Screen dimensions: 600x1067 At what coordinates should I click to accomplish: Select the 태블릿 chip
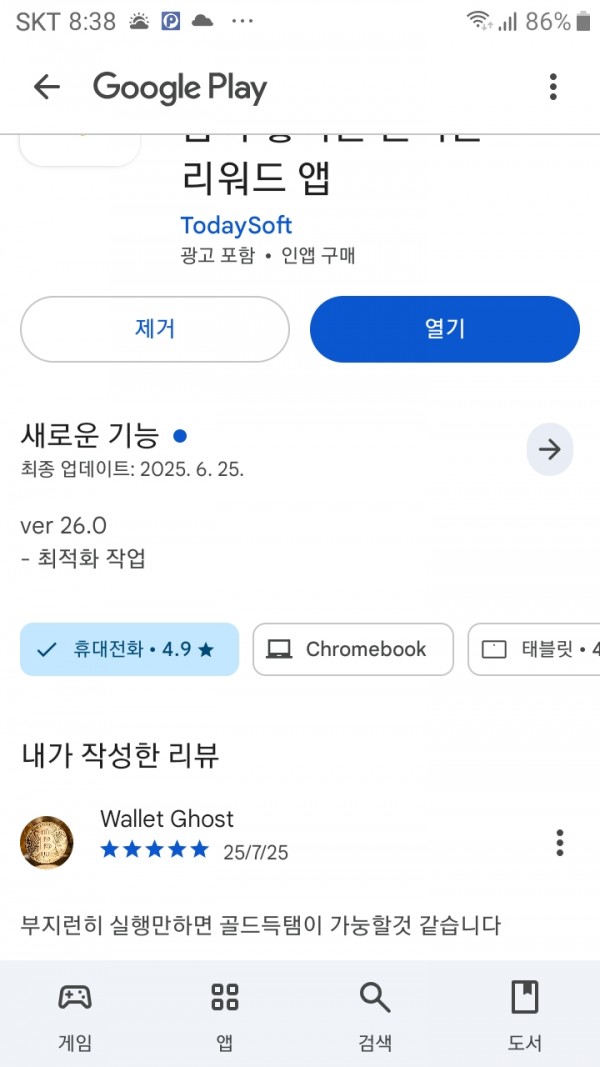coord(534,649)
